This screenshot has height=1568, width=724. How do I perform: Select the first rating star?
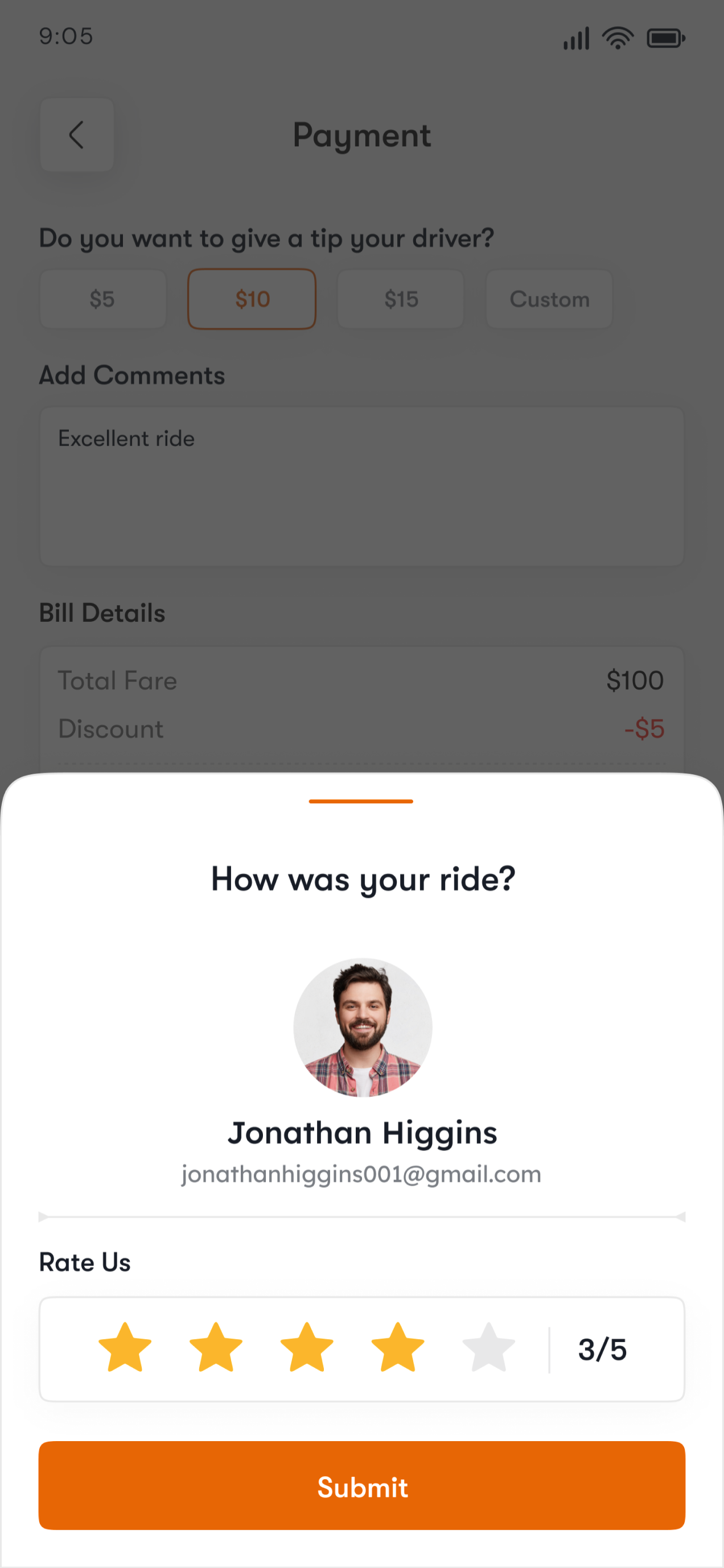(125, 1347)
